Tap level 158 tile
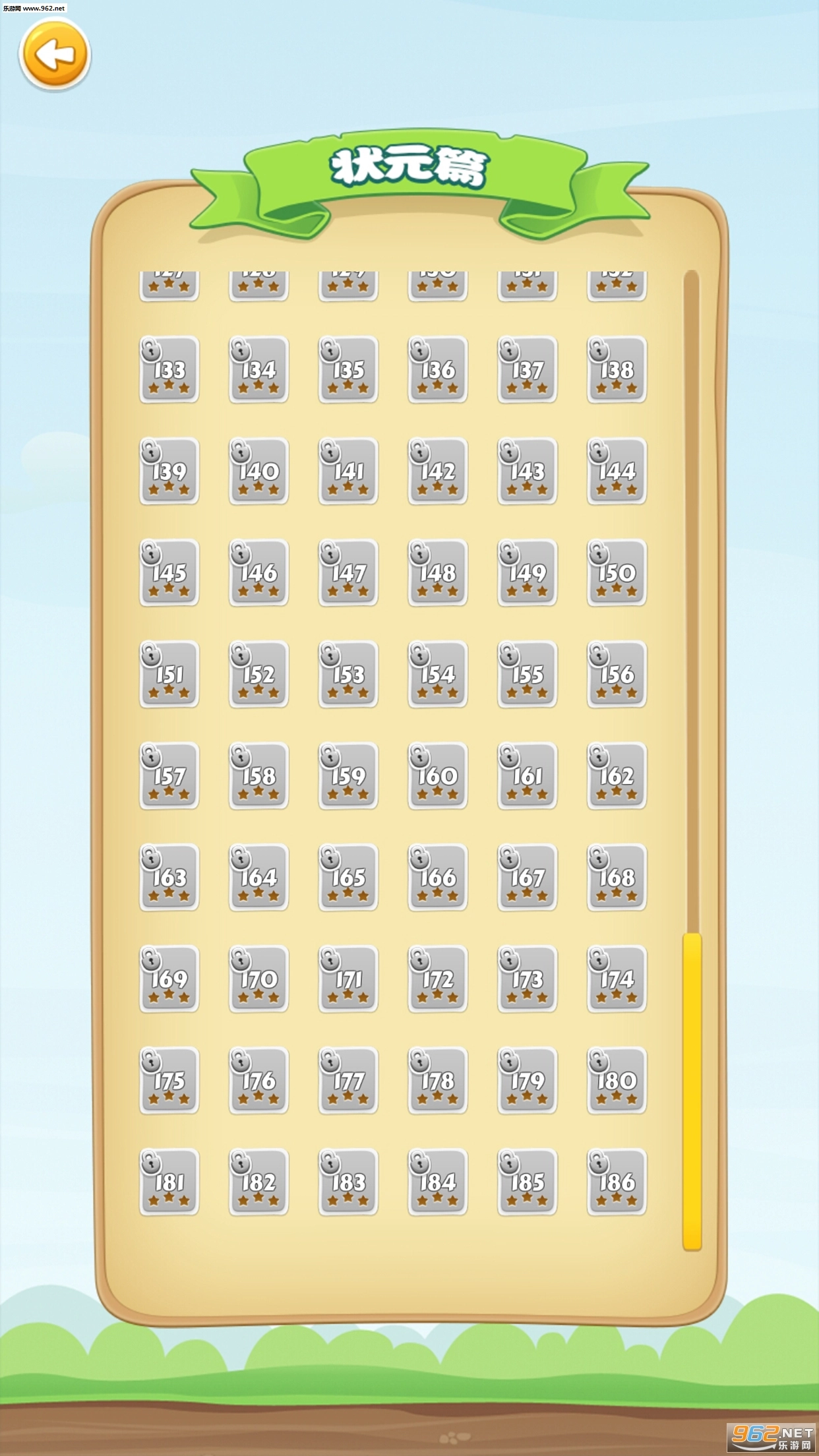The height and width of the screenshot is (1456, 819). (258, 775)
